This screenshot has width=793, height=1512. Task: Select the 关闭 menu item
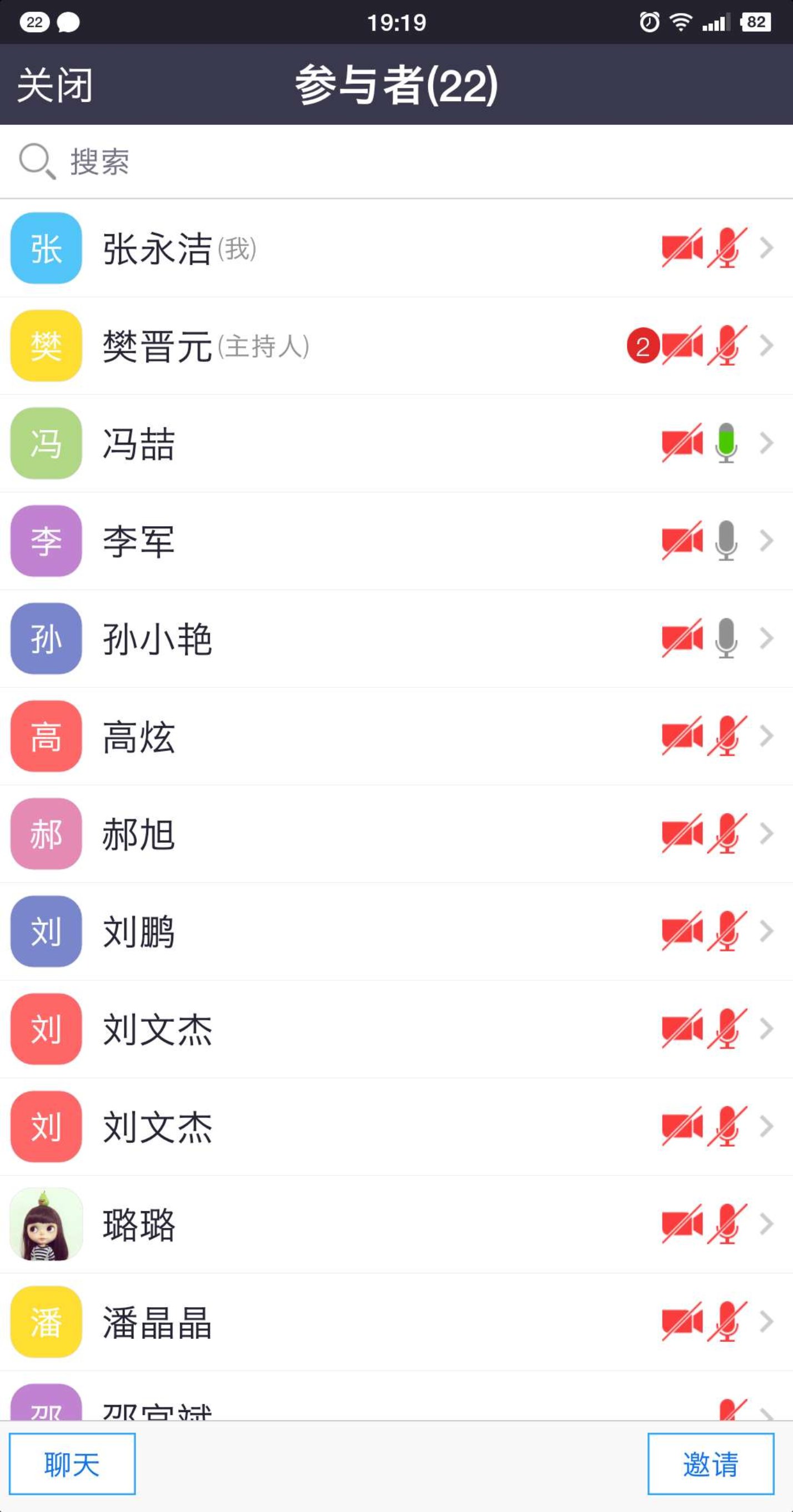point(54,86)
